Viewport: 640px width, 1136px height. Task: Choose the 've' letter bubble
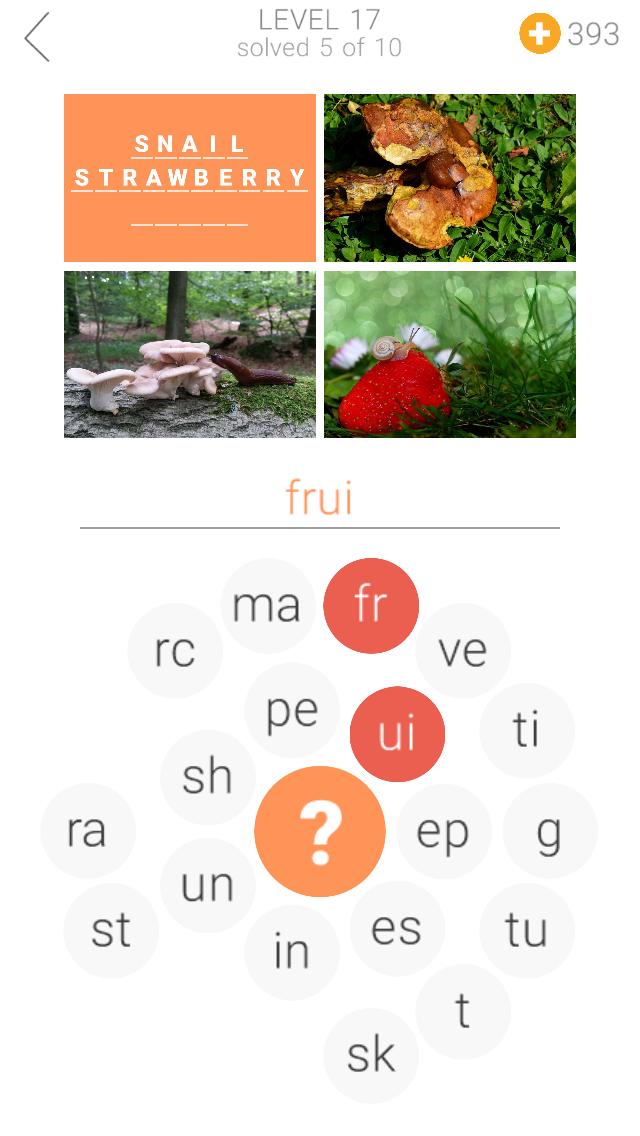(x=463, y=651)
